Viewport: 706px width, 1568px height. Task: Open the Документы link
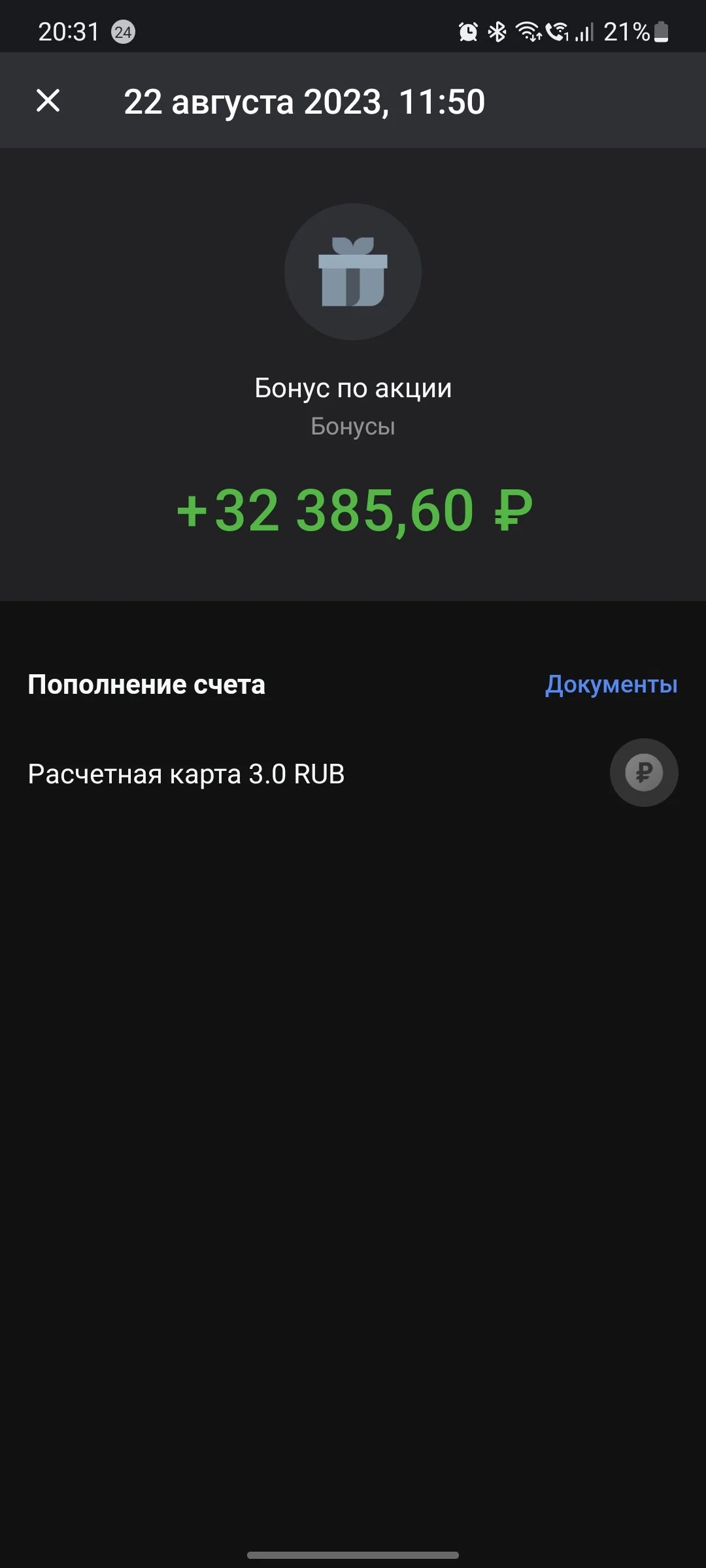[611, 684]
